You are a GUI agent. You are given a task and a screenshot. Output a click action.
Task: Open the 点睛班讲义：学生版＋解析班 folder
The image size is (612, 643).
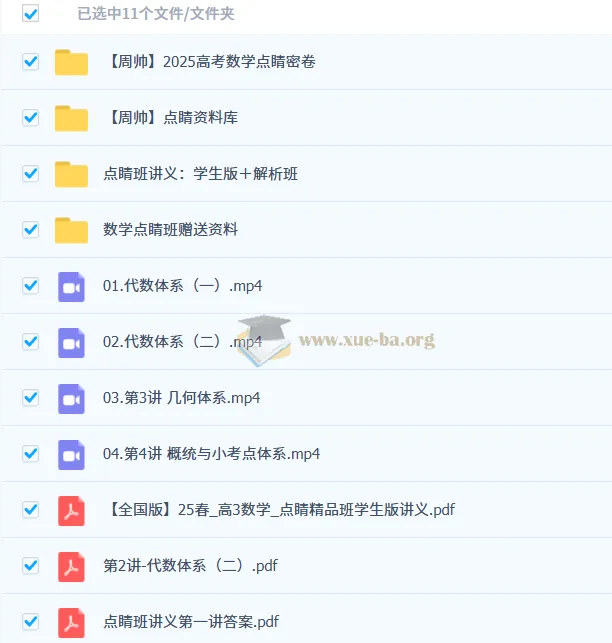point(200,174)
